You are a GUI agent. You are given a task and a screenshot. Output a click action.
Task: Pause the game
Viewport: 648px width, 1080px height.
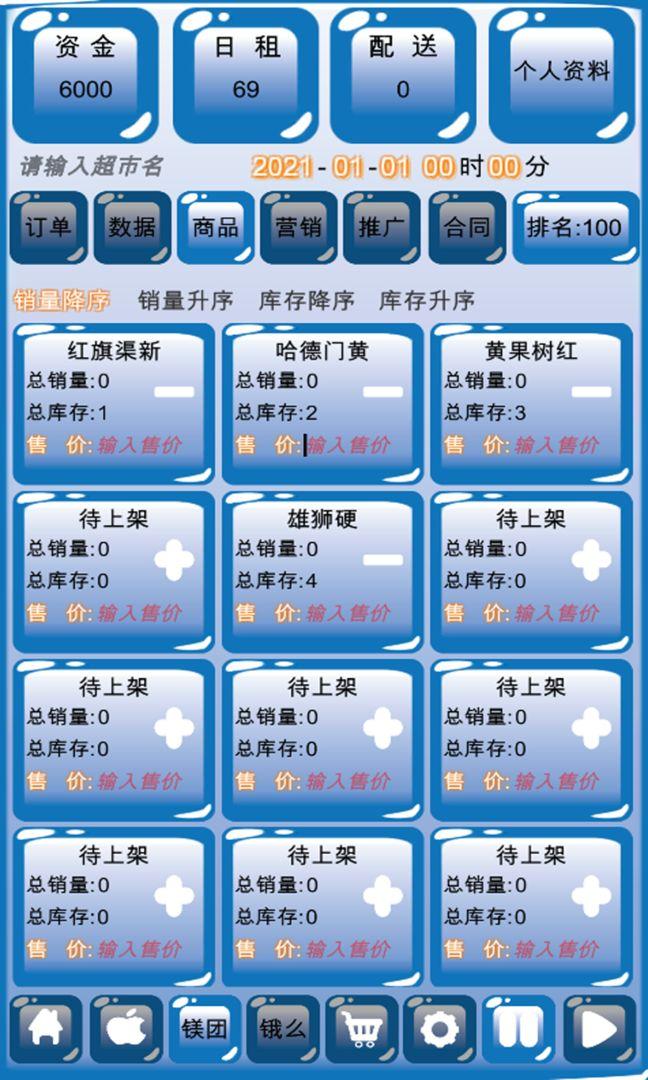(x=519, y=1027)
